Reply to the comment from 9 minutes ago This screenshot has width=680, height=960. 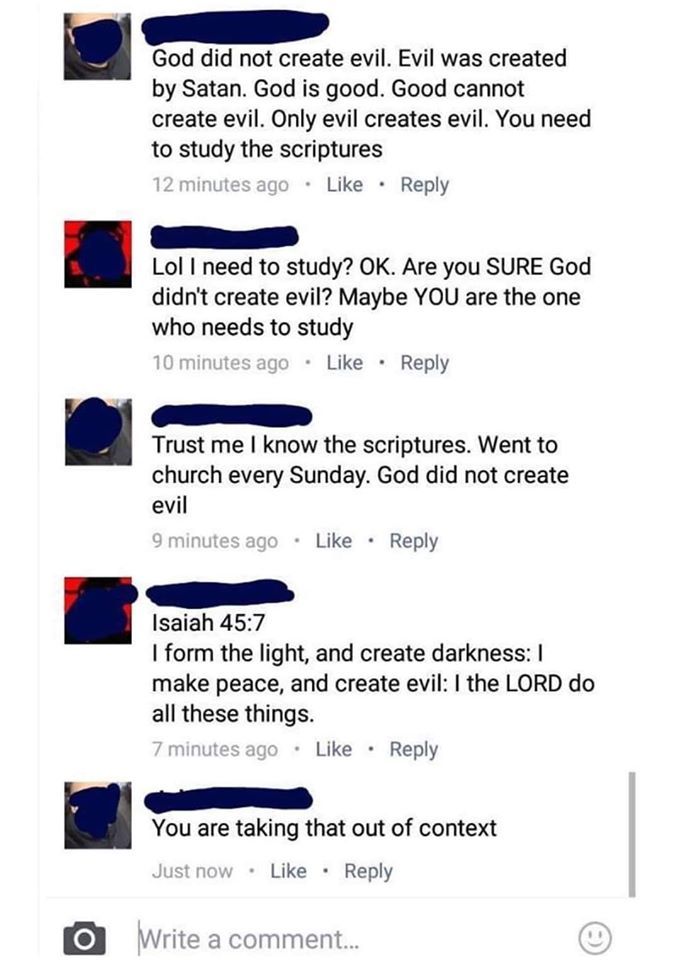414,541
